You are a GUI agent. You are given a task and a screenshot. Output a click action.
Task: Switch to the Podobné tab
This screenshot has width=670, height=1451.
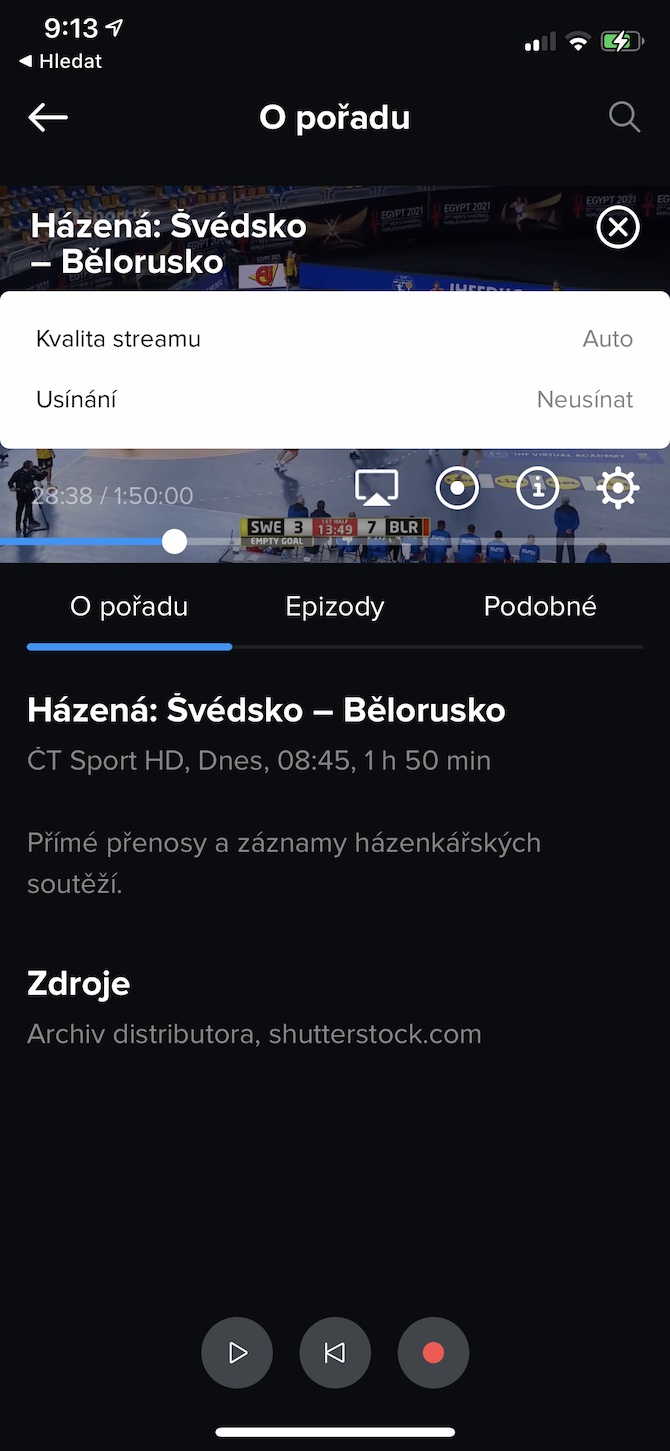tap(540, 606)
